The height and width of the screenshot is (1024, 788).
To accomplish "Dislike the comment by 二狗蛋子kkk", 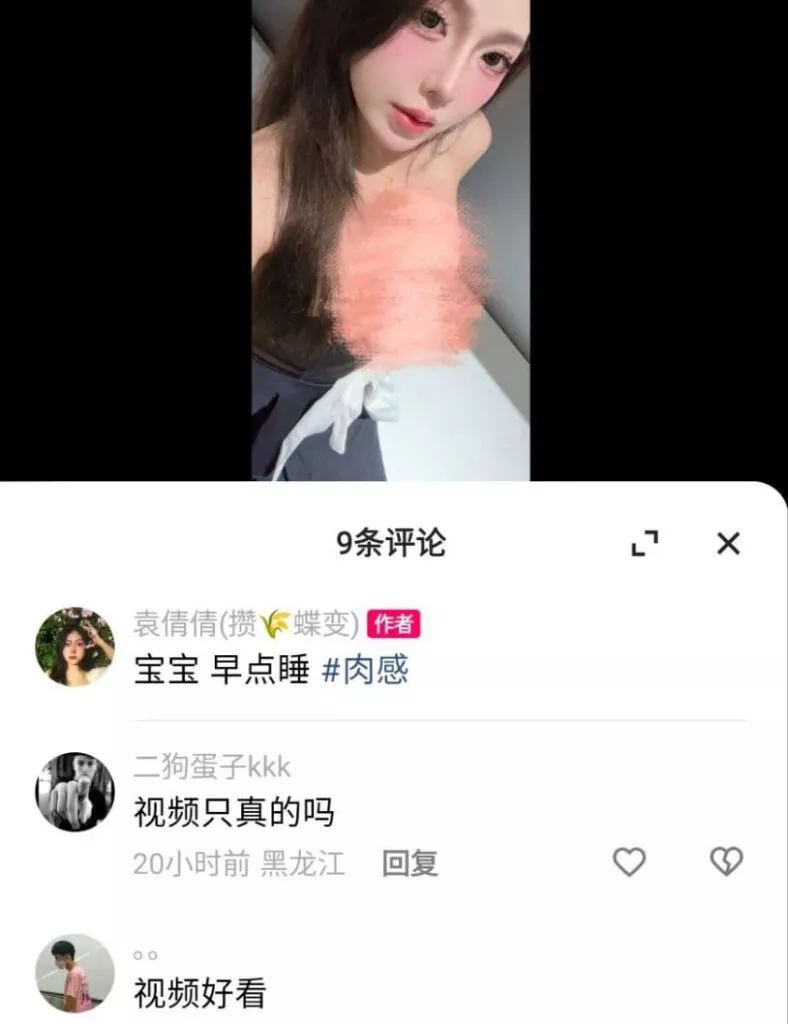I will pyautogui.click(x=726, y=861).
